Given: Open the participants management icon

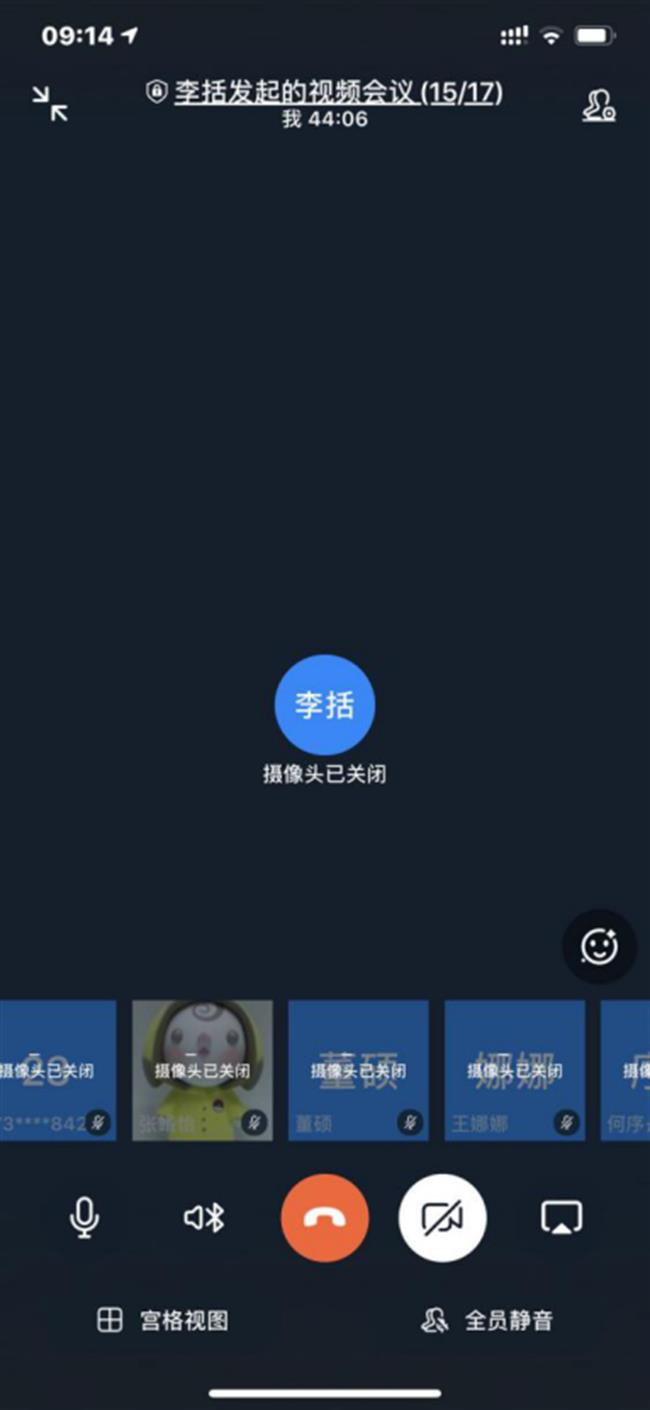Looking at the screenshot, I should (598, 105).
